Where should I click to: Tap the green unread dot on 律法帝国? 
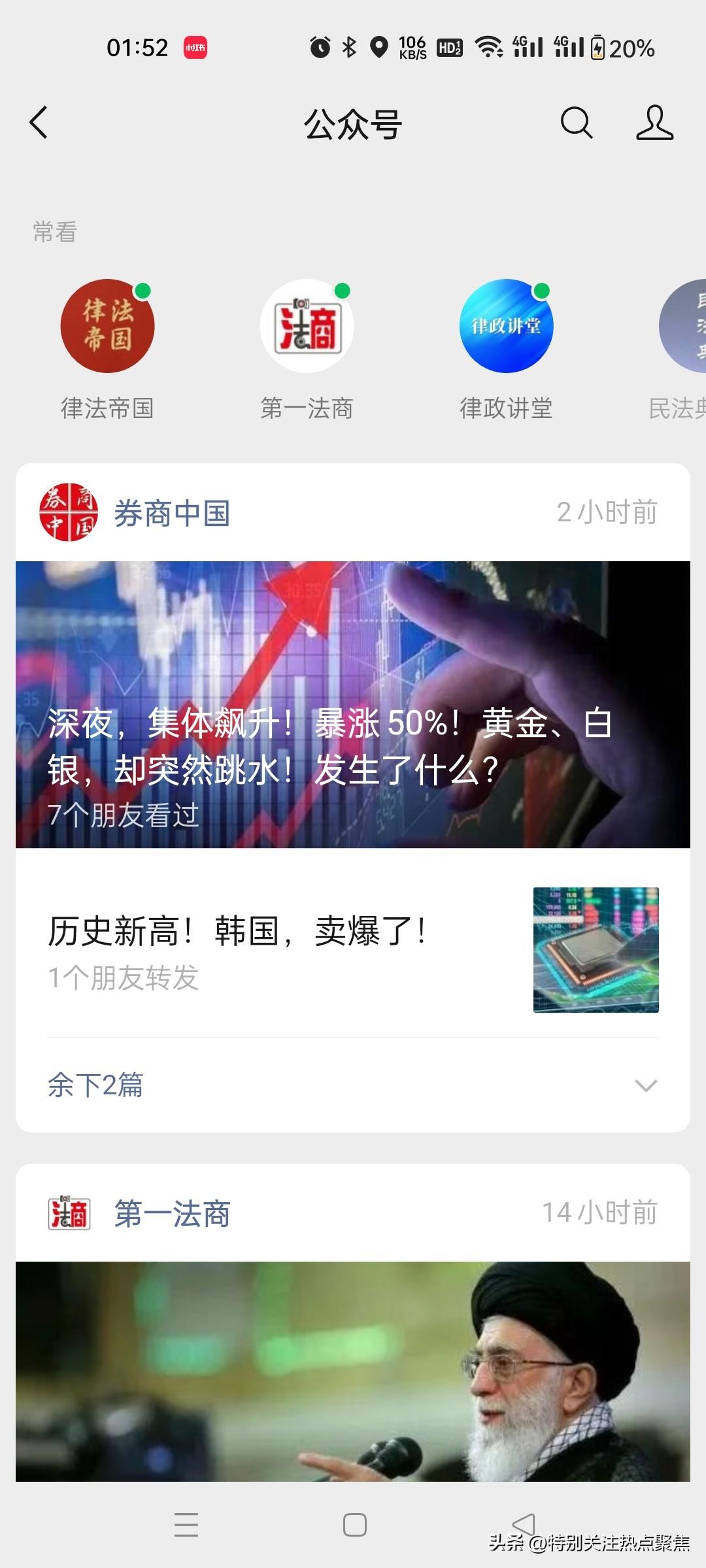[143, 289]
